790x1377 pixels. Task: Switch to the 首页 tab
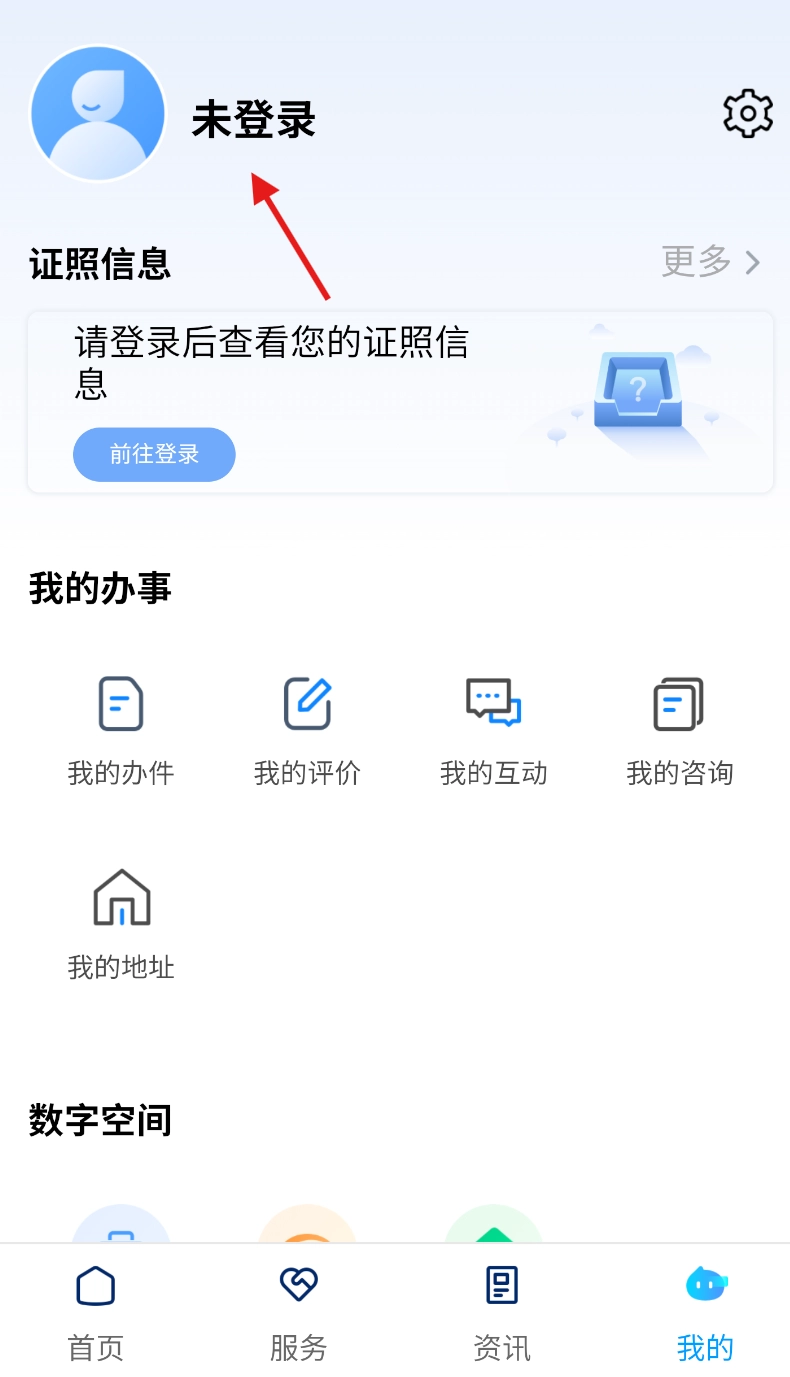pyautogui.click(x=96, y=1310)
